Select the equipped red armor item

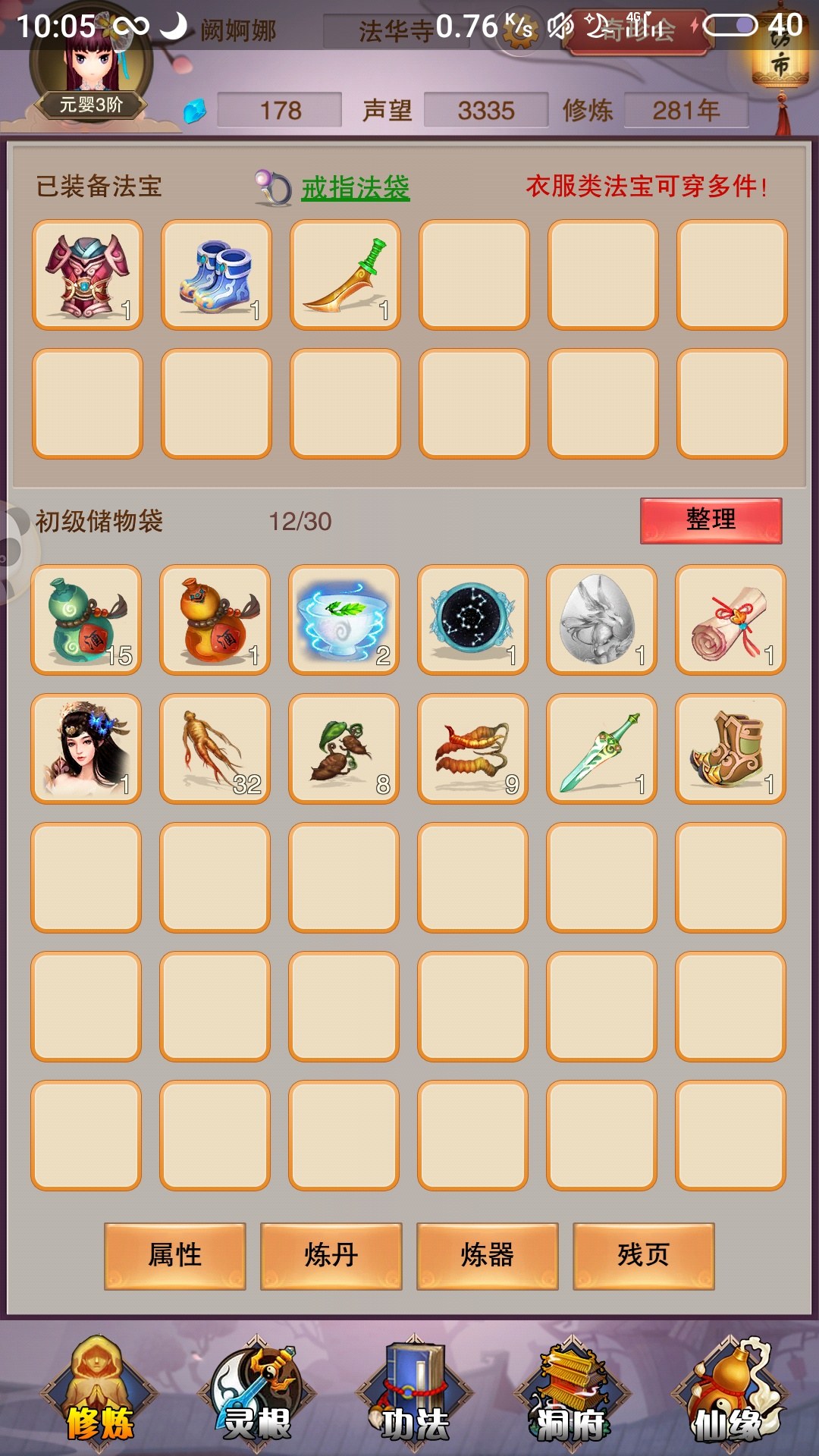pyautogui.click(x=87, y=275)
